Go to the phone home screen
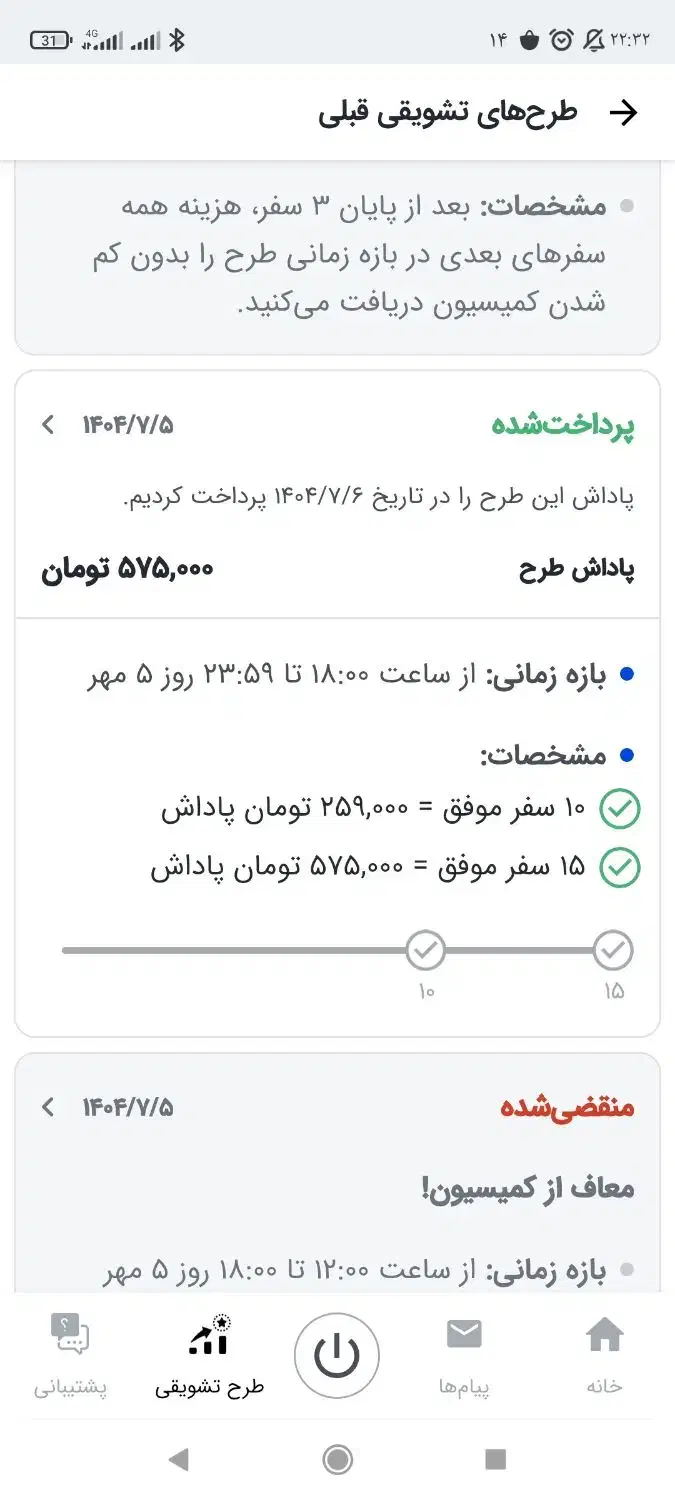675x1500 pixels. [337, 1460]
